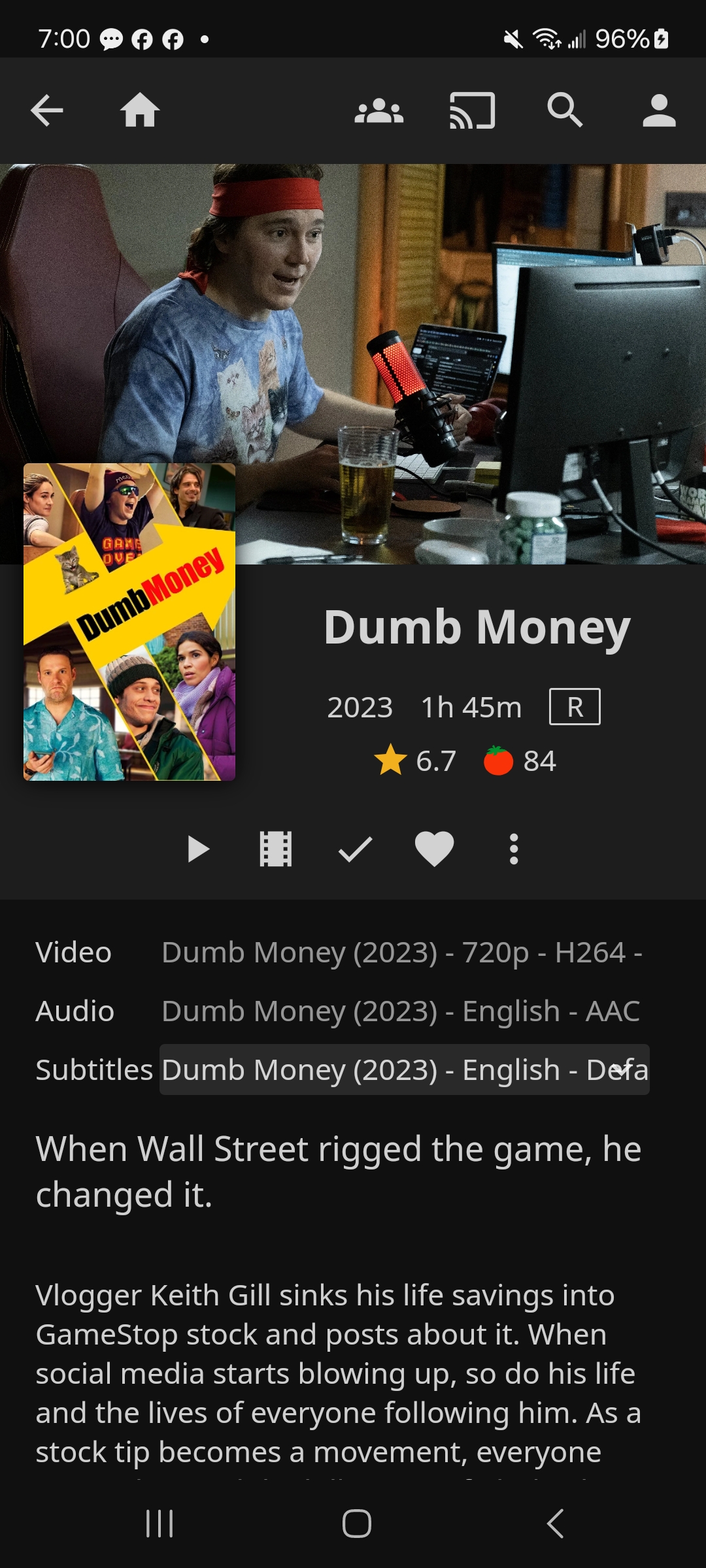
Task: Tap the Dumb Money poster image
Action: click(x=129, y=622)
